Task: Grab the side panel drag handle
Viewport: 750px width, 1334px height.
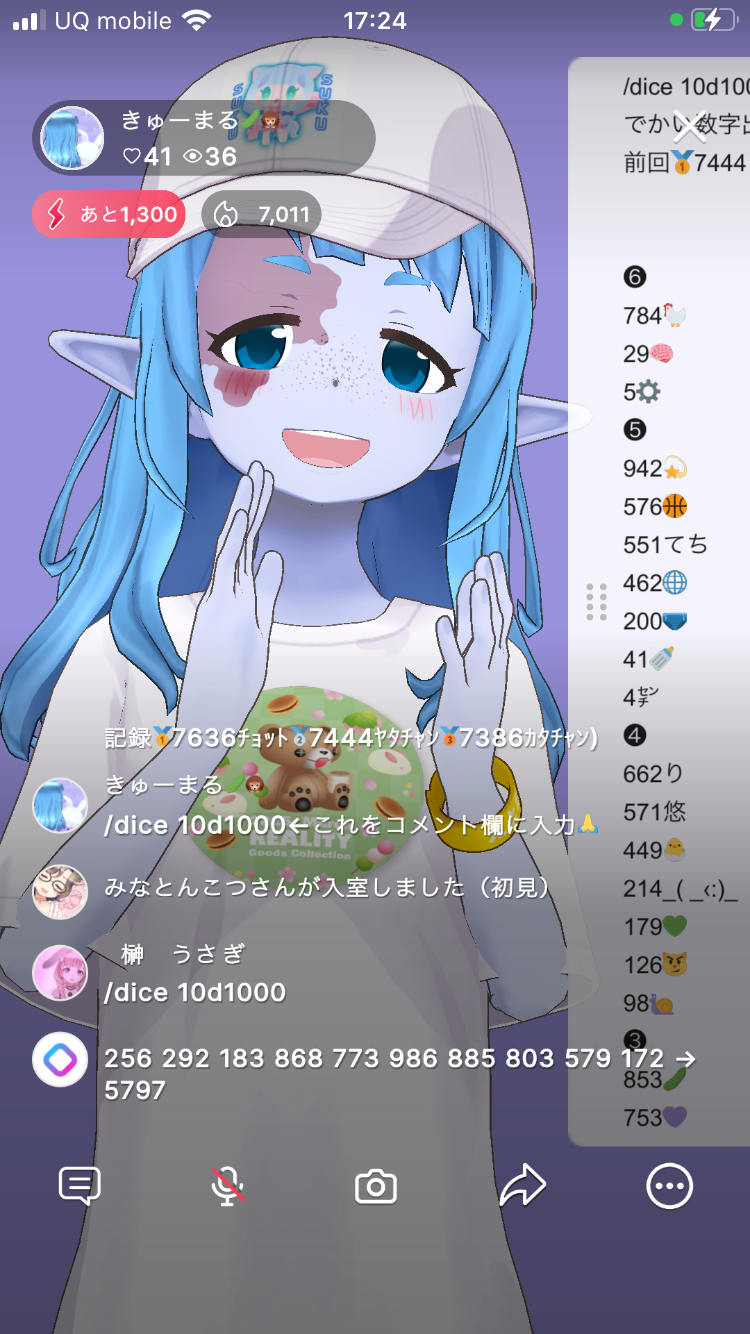Action: [x=597, y=601]
